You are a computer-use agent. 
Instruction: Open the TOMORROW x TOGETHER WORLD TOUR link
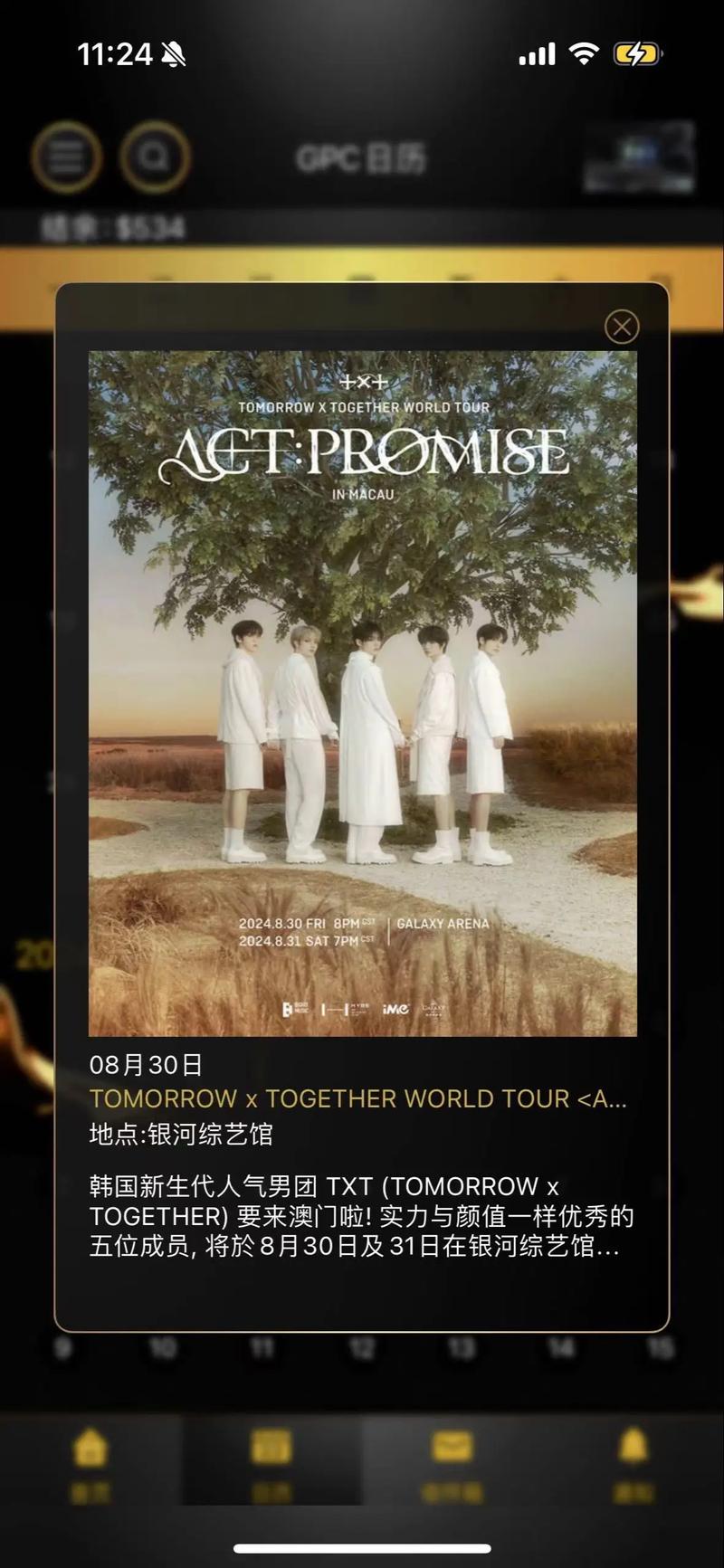pos(357,1098)
